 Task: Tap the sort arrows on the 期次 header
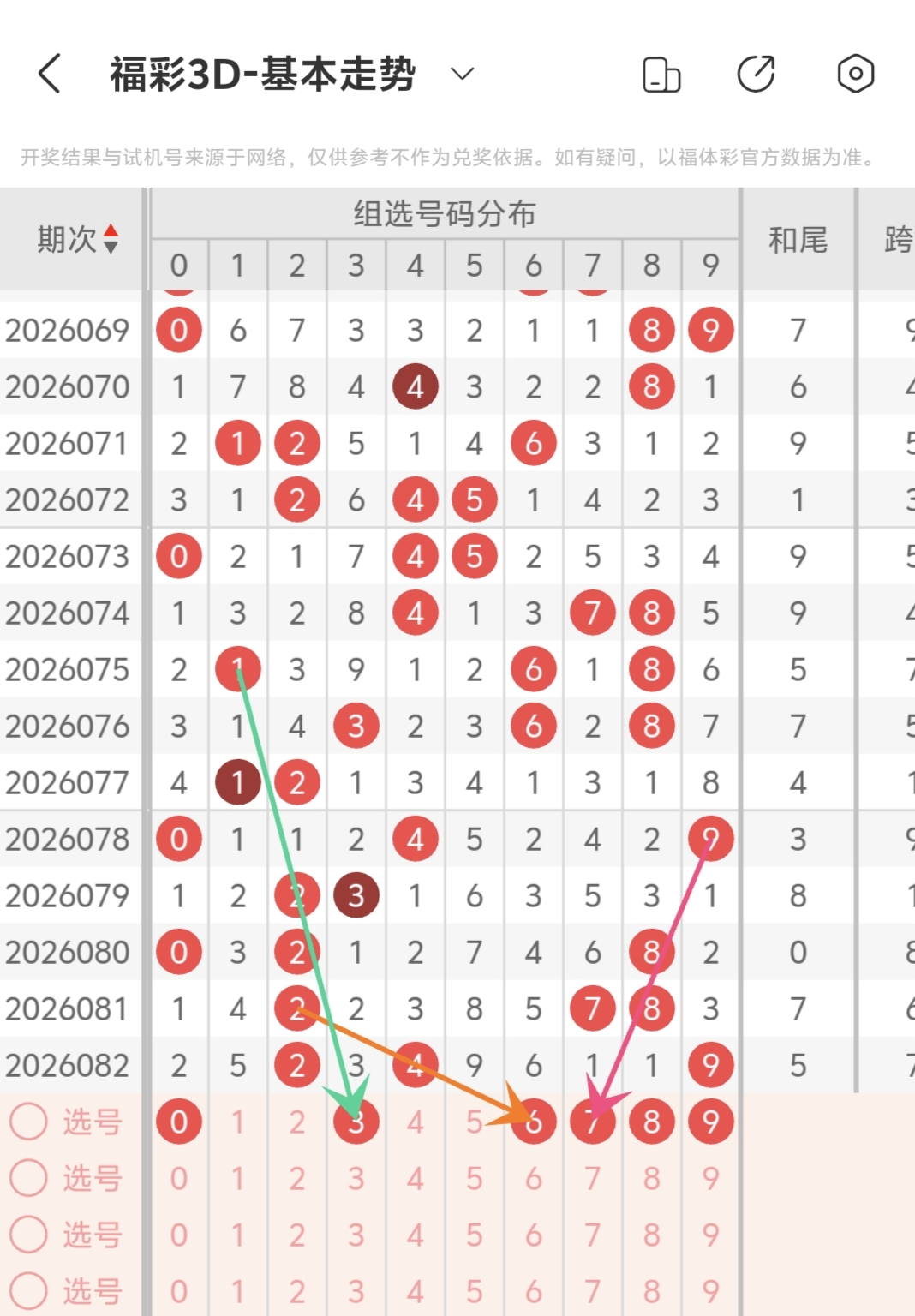pyautogui.click(x=111, y=238)
